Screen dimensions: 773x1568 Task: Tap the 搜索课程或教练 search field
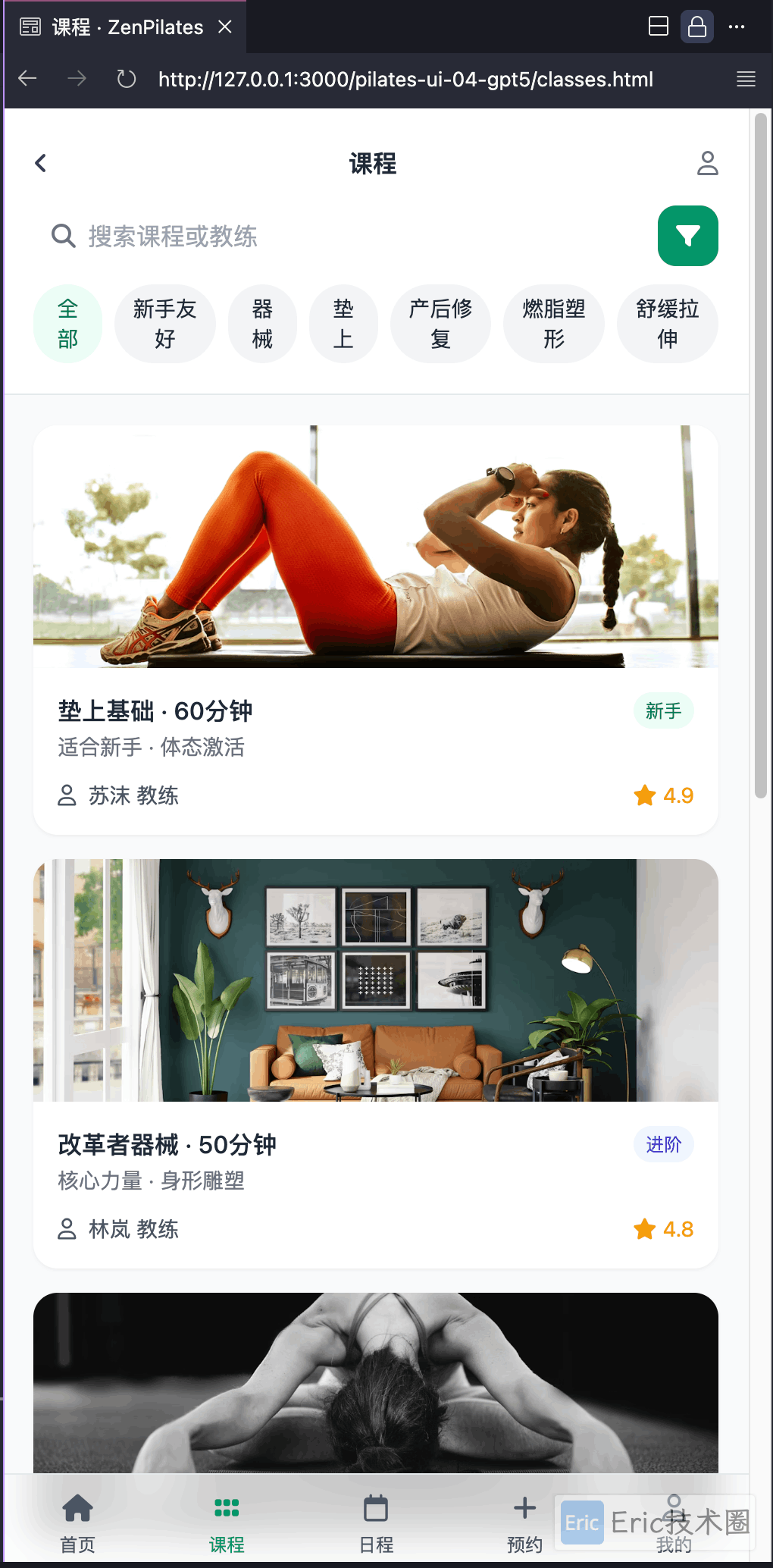tap(341, 237)
